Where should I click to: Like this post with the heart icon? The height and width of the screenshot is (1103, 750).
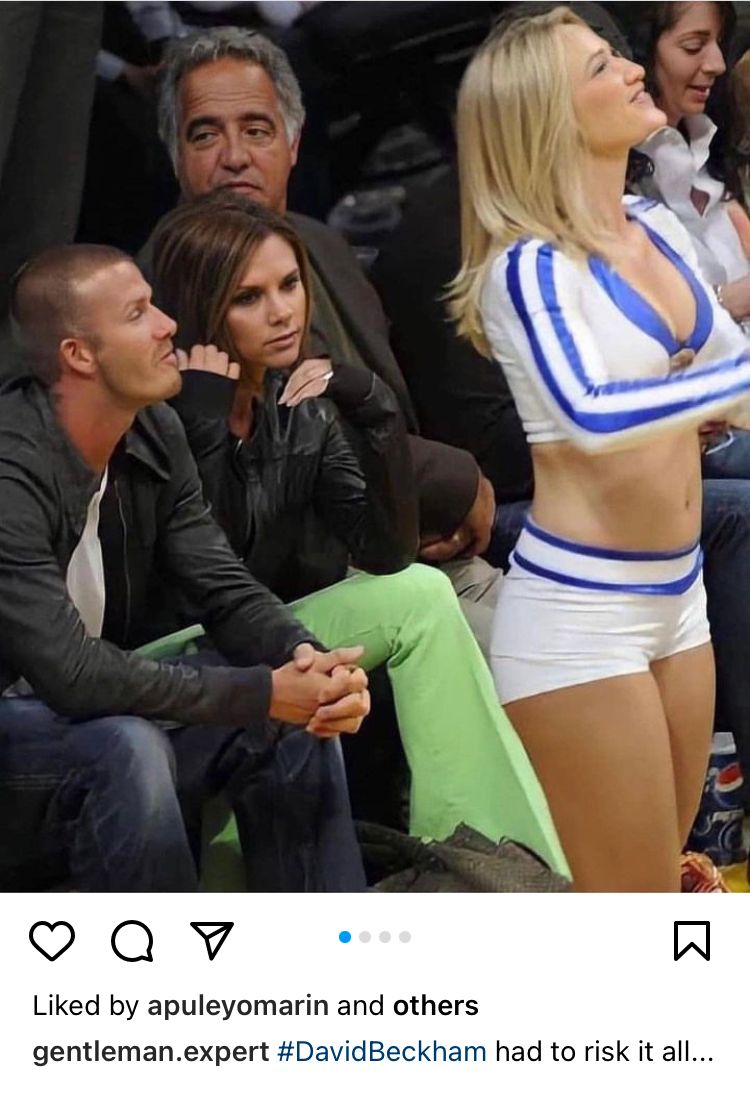pyautogui.click(x=52, y=940)
